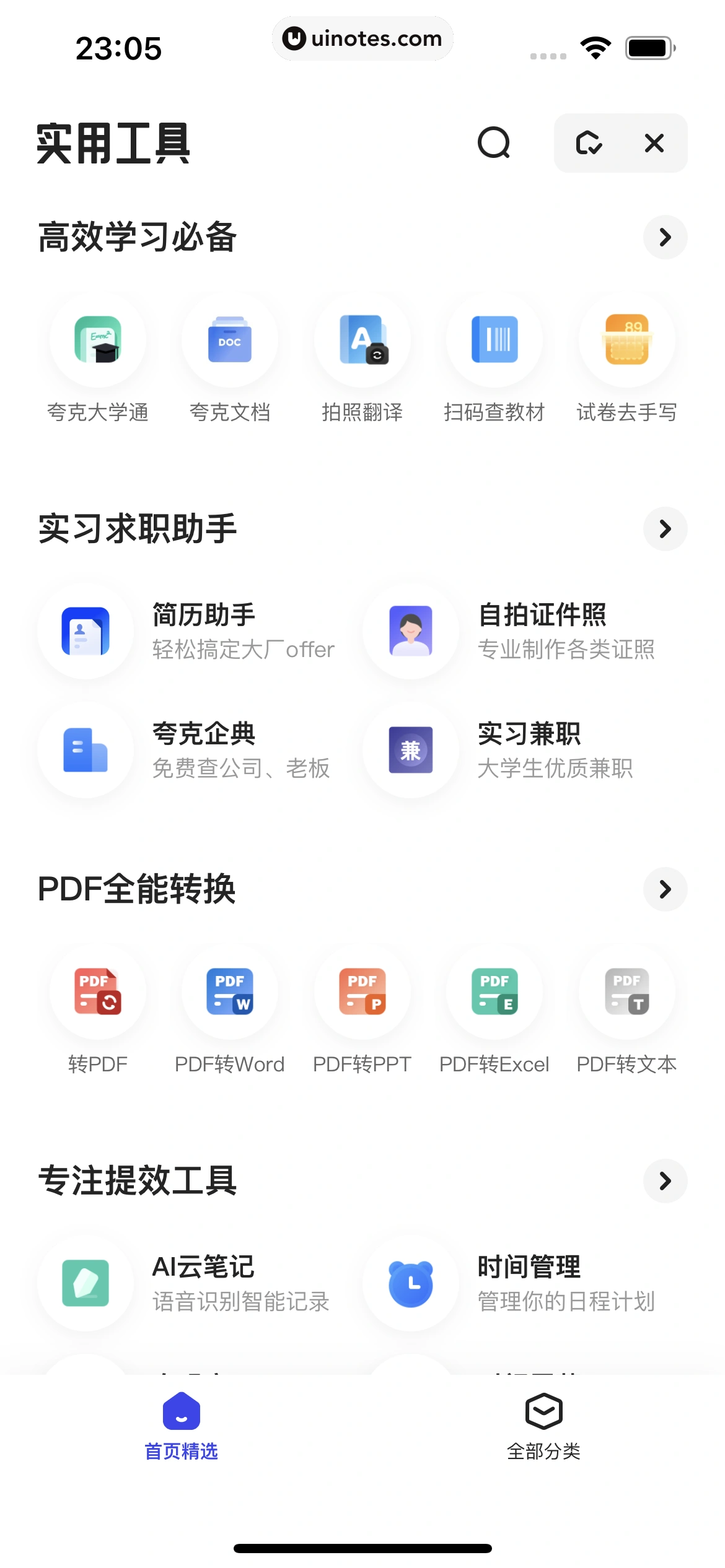This screenshot has height=1568, width=725.
Task: Open the PDF转Excel tool
Action: [x=494, y=993]
